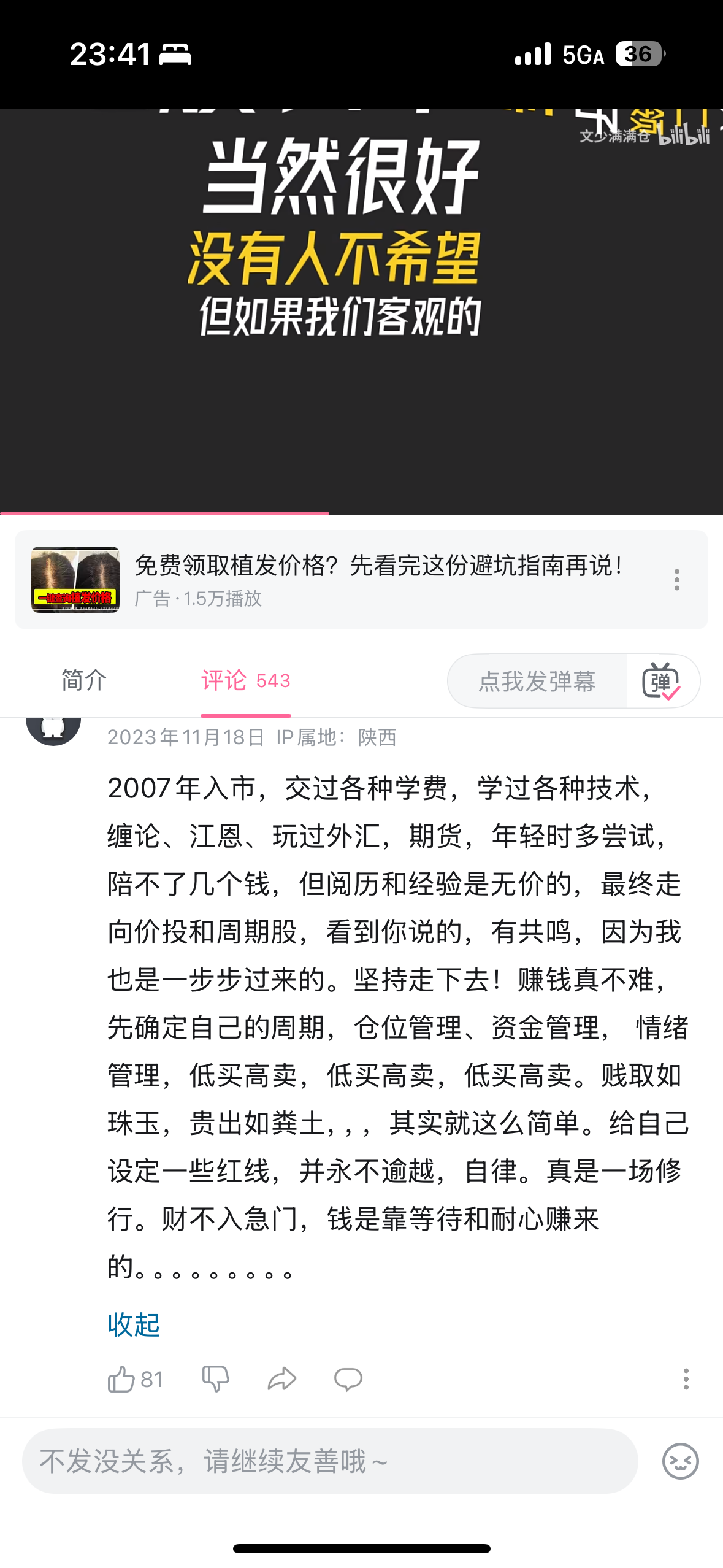
Task: Toggle the 弹 danmaku display switch
Action: 662,681
